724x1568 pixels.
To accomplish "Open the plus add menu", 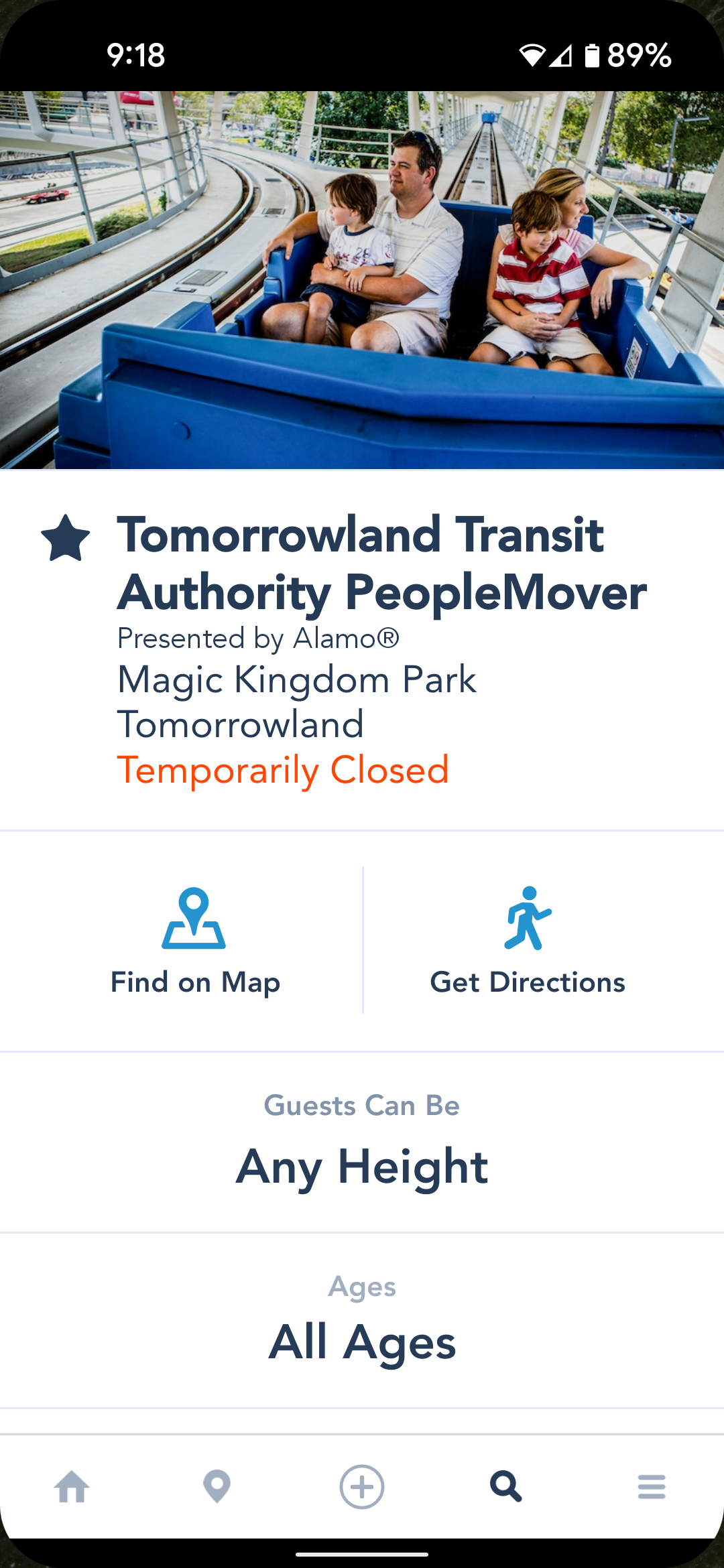I will click(x=362, y=1487).
